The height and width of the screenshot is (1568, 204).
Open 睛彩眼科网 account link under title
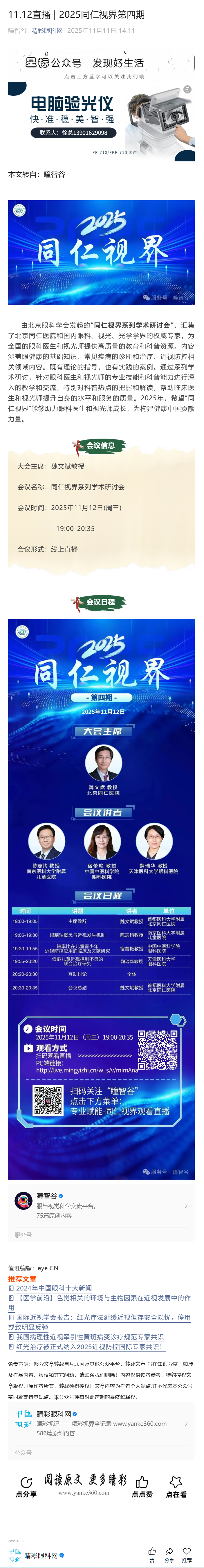click(x=47, y=30)
